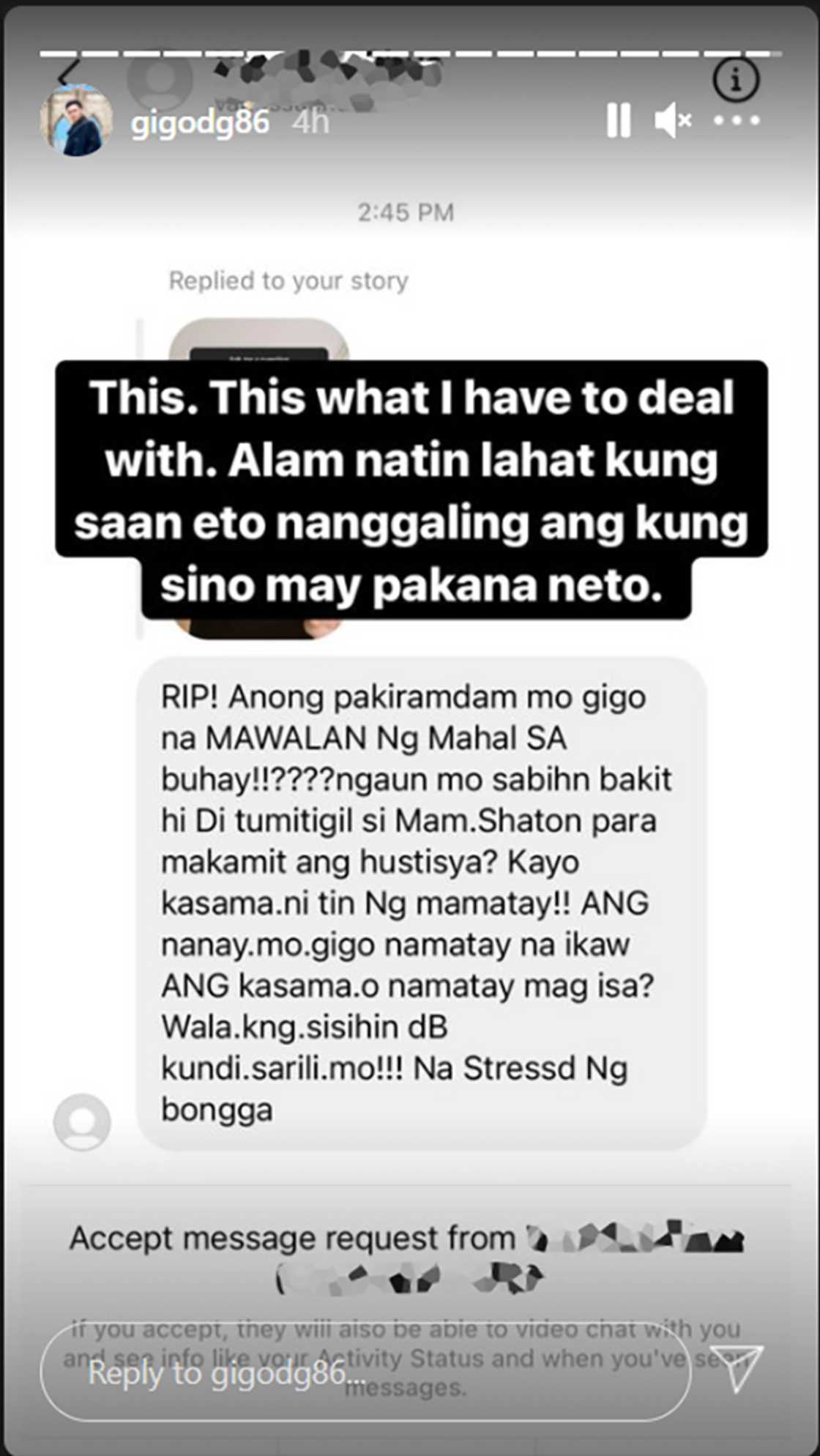Unmute the story sound
820x1456 pixels.
tap(673, 120)
